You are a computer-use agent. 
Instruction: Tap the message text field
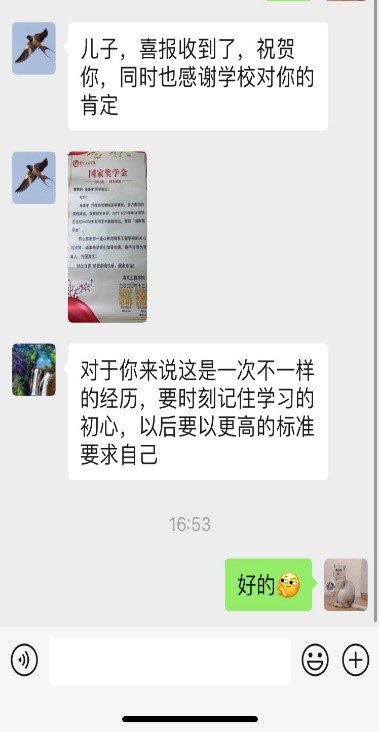(170, 661)
